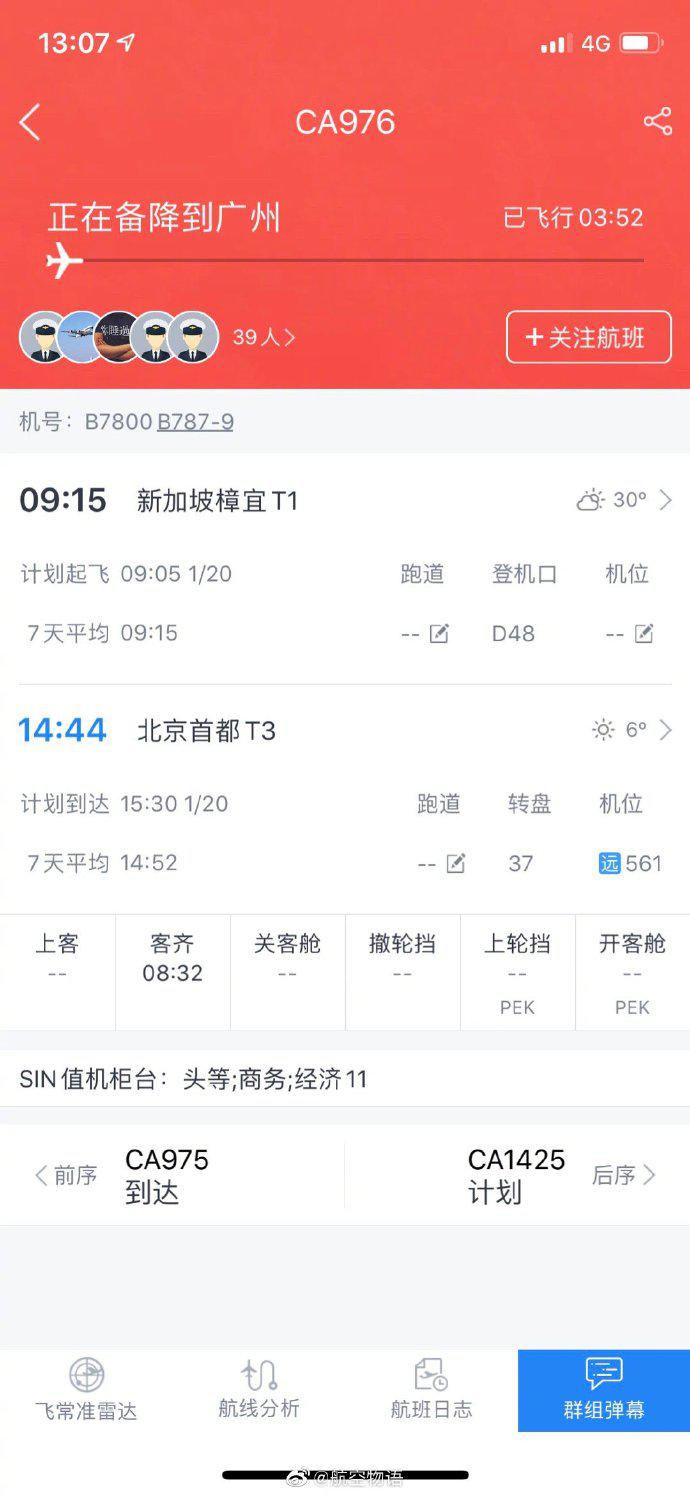
Task: Open the B787-9 aircraft type link
Action: click(195, 421)
